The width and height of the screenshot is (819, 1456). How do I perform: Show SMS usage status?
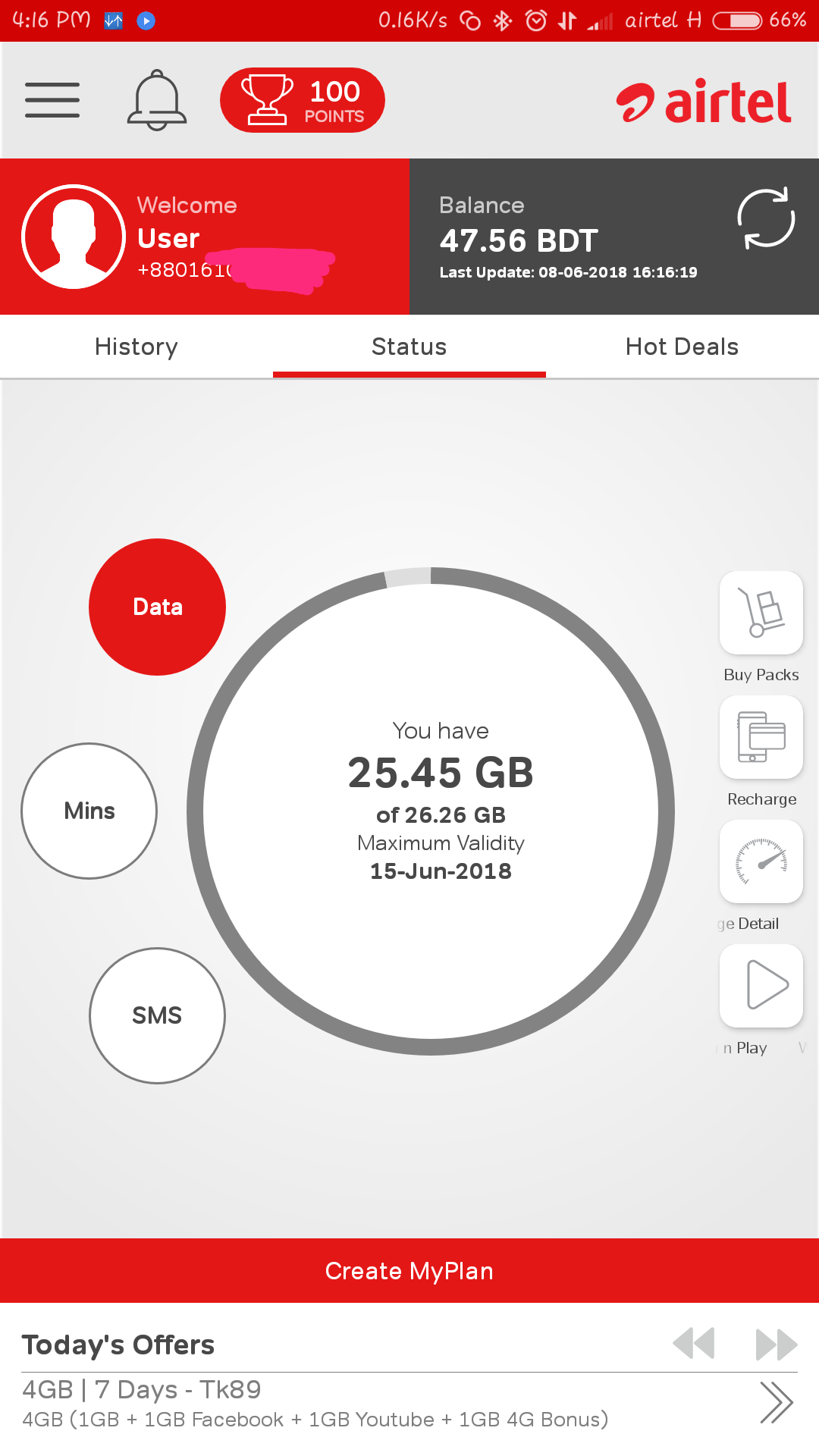[158, 1015]
